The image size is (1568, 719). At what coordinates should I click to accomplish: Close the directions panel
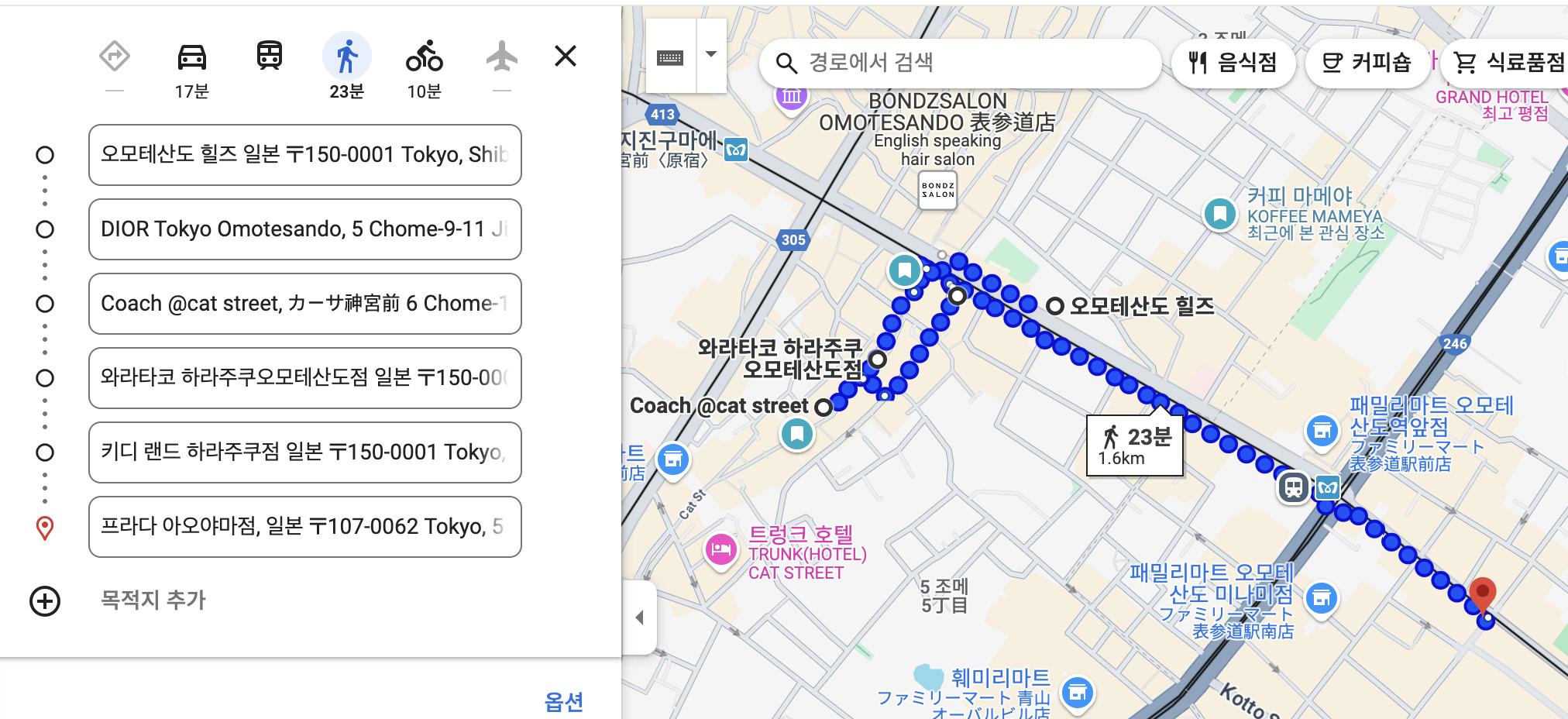[x=566, y=56]
